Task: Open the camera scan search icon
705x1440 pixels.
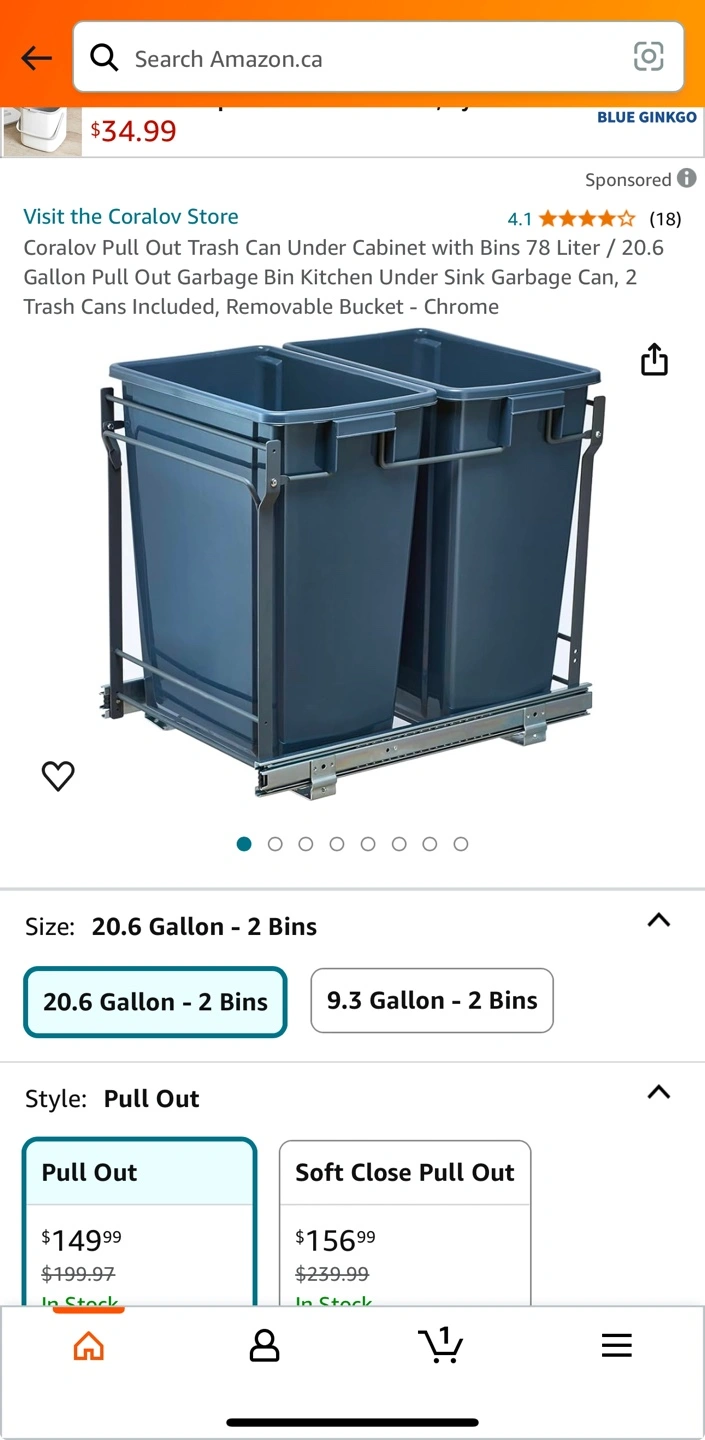Action: [648, 57]
